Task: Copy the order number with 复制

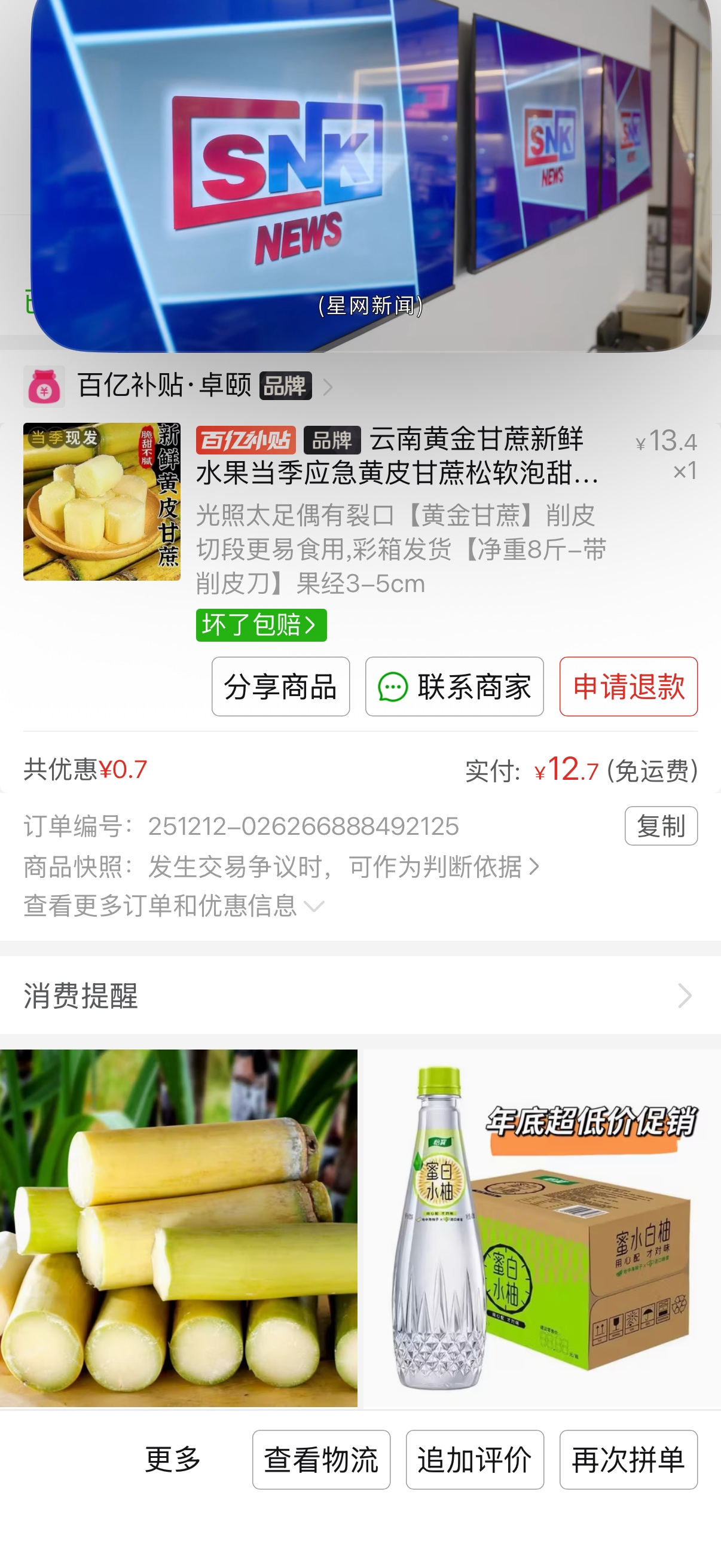Action: coord(661,826)
